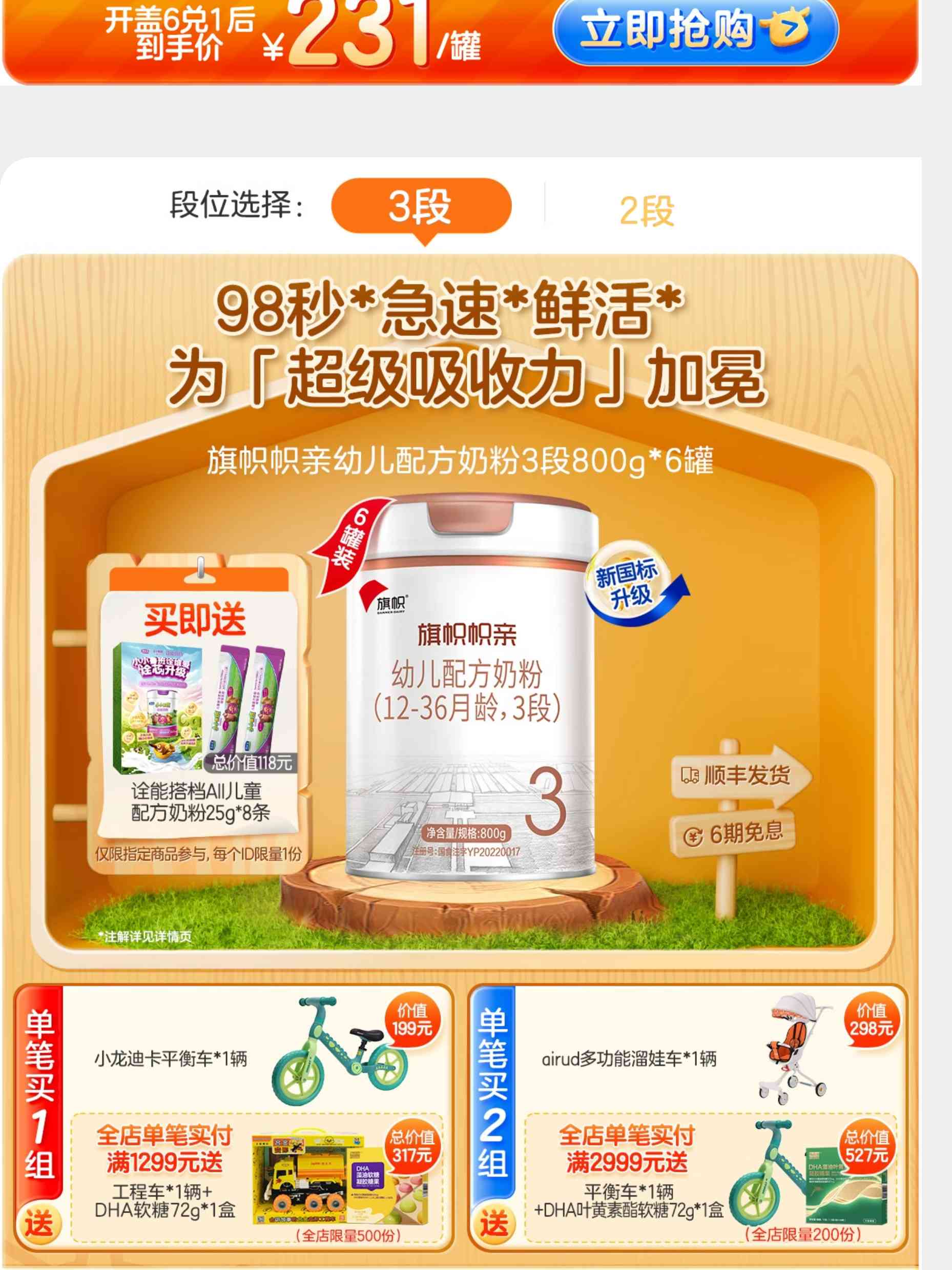
Task: Switch to the 2段 tab
Action: click(x=647, y=211)
